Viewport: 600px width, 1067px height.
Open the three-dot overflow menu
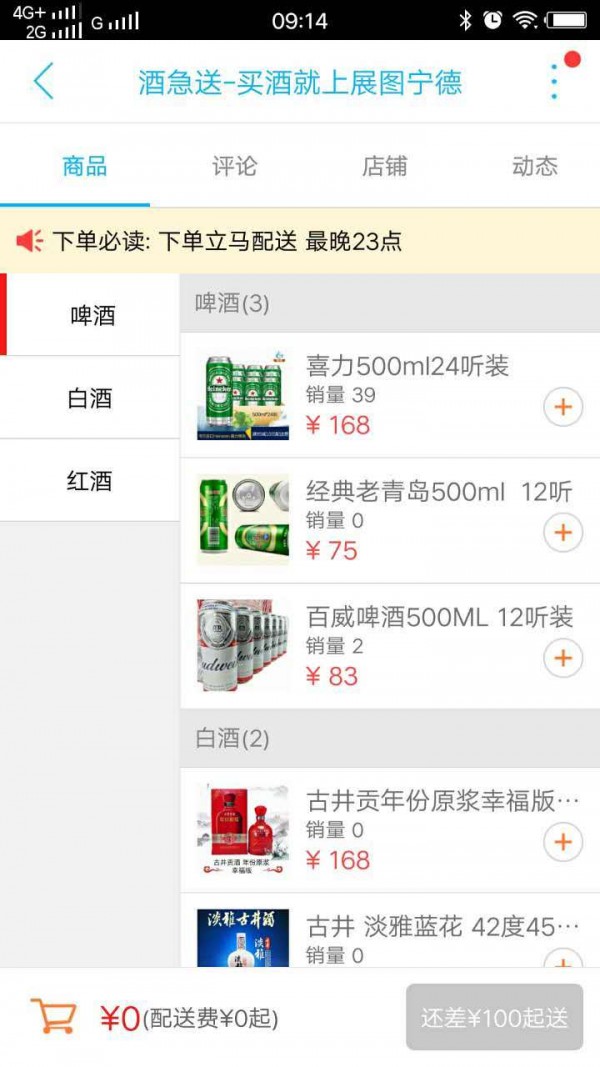pyautogui.click(x=554, y=81)
